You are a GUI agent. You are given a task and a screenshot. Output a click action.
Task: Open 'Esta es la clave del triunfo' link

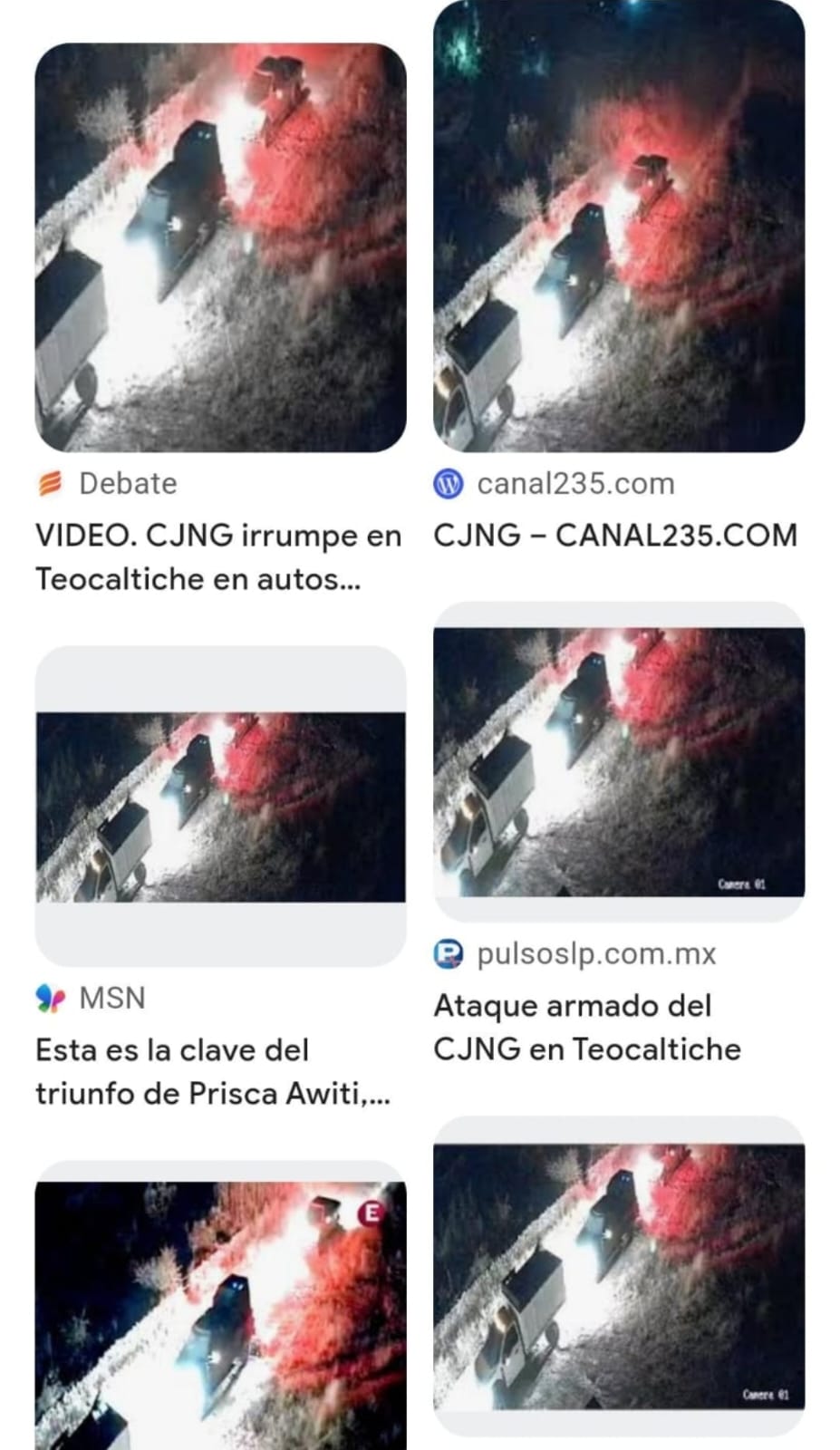tap(213, 1071)
